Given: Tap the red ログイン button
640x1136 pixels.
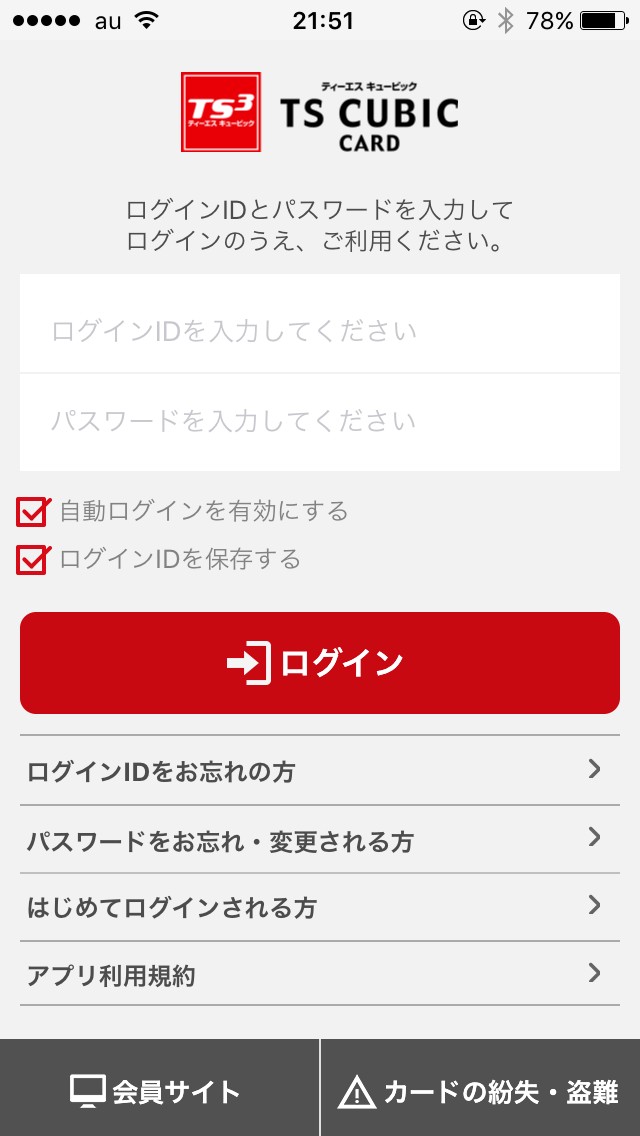Looking at the screenshot, I should pyautogui.click(x=320, y=663).
